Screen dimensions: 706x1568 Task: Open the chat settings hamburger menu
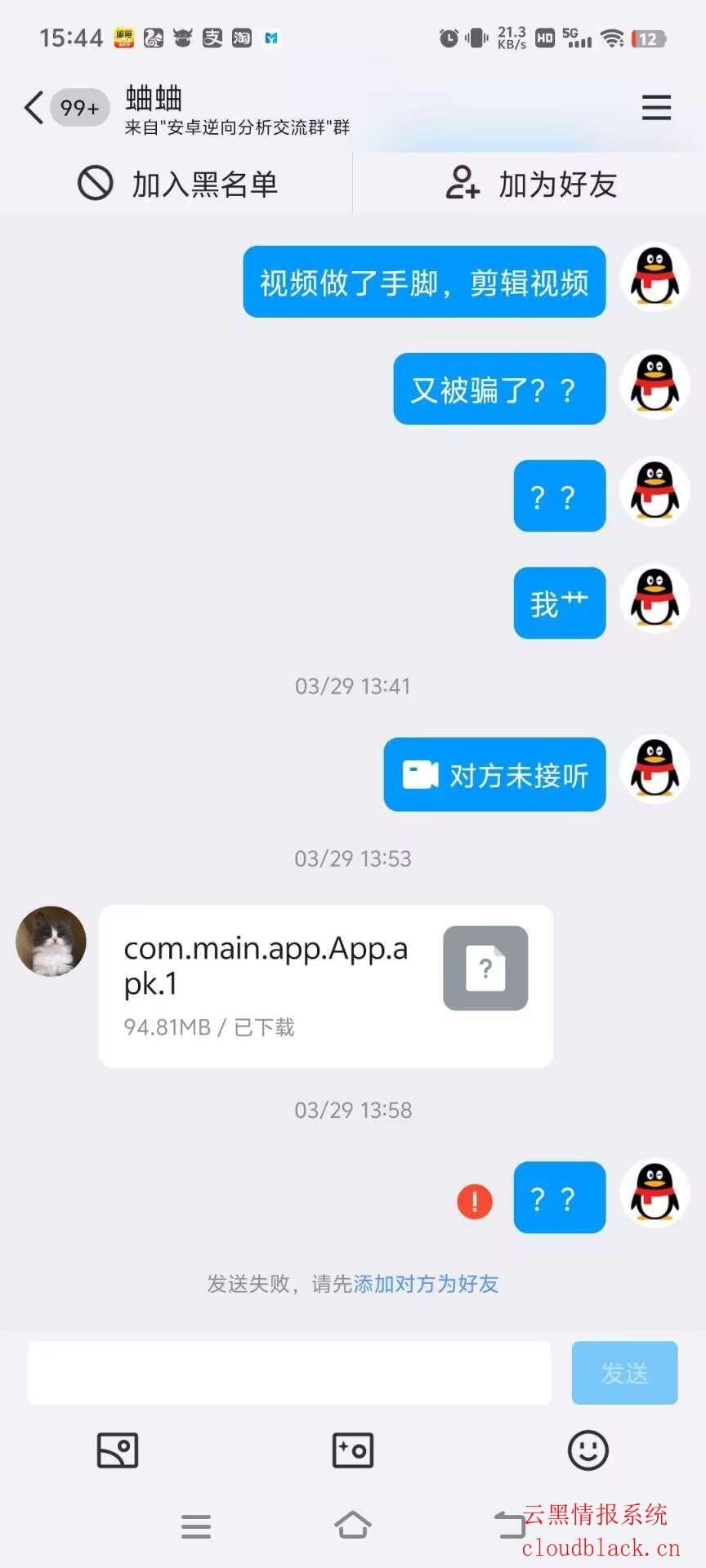(x=656, y=108)
